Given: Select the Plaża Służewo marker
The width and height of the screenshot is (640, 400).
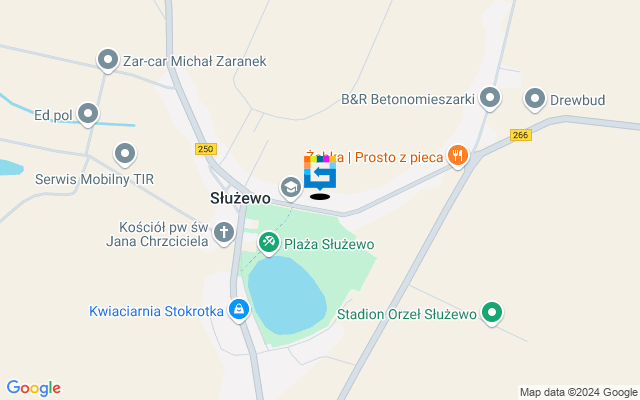Looking at the screenshot, I should (x=269, y=242).
